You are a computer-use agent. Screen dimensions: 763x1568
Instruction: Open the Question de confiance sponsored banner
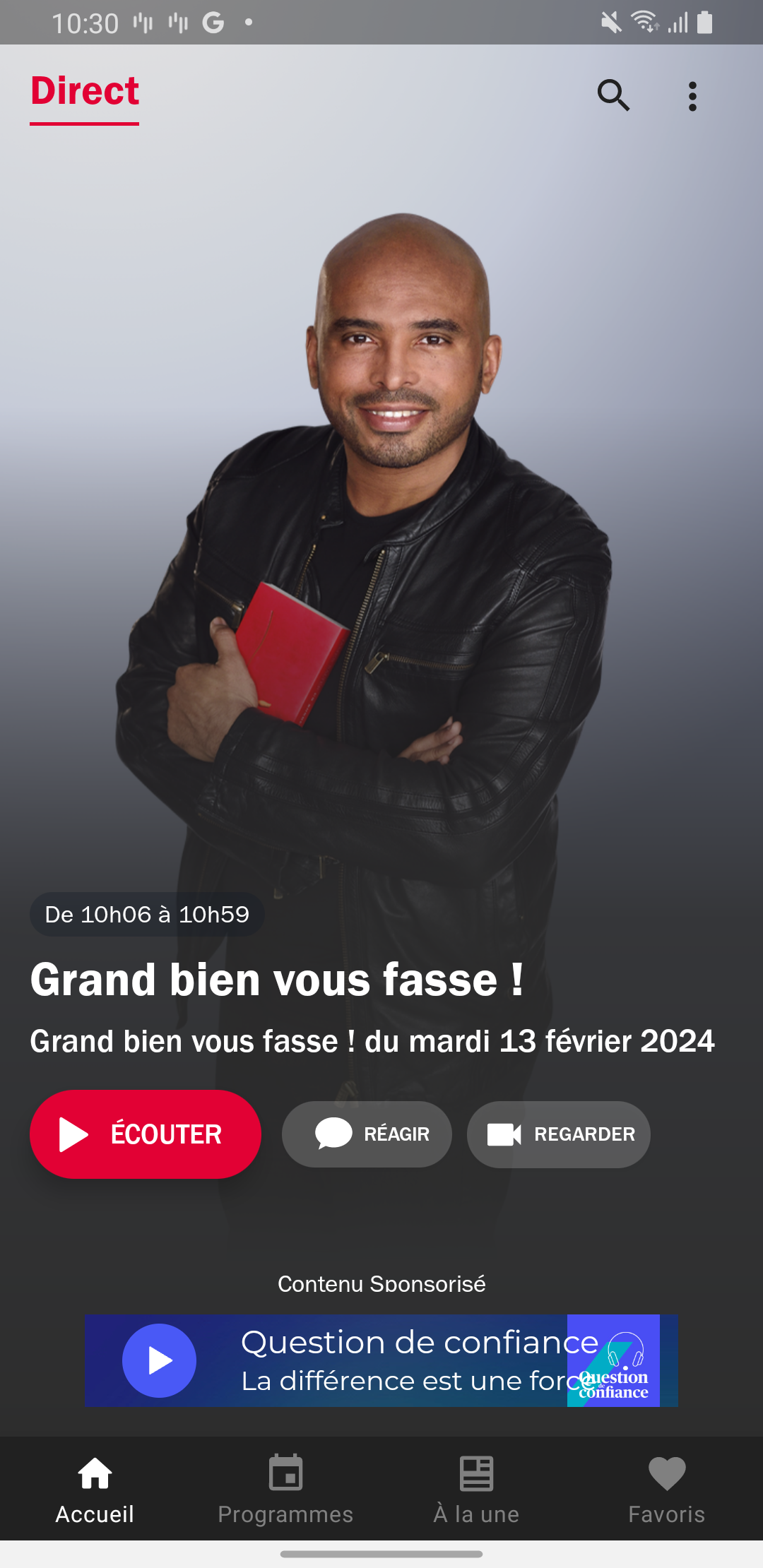[x=381, y=1360]
